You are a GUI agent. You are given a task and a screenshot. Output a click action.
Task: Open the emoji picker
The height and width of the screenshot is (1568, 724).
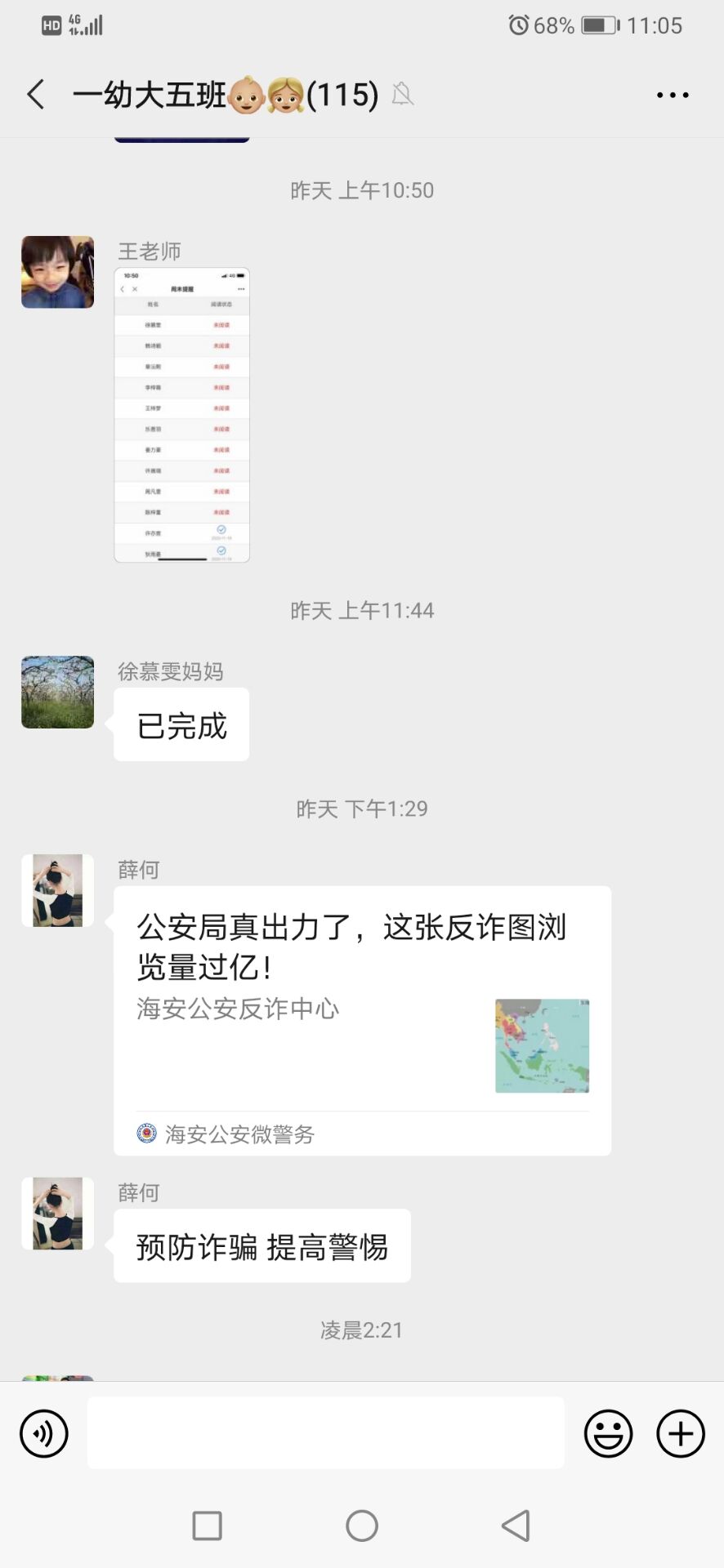(608, 1433)
